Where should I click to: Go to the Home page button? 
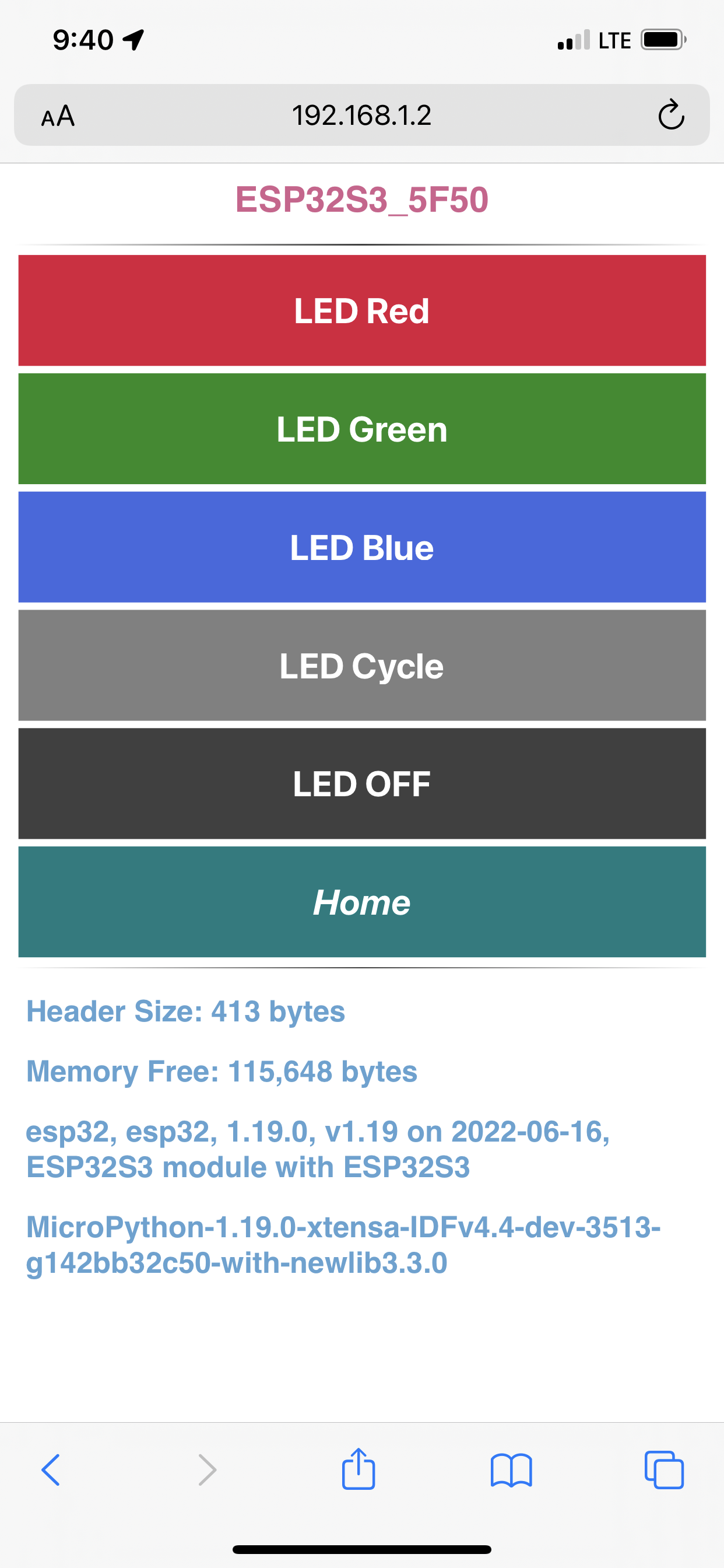click(362, 901)
